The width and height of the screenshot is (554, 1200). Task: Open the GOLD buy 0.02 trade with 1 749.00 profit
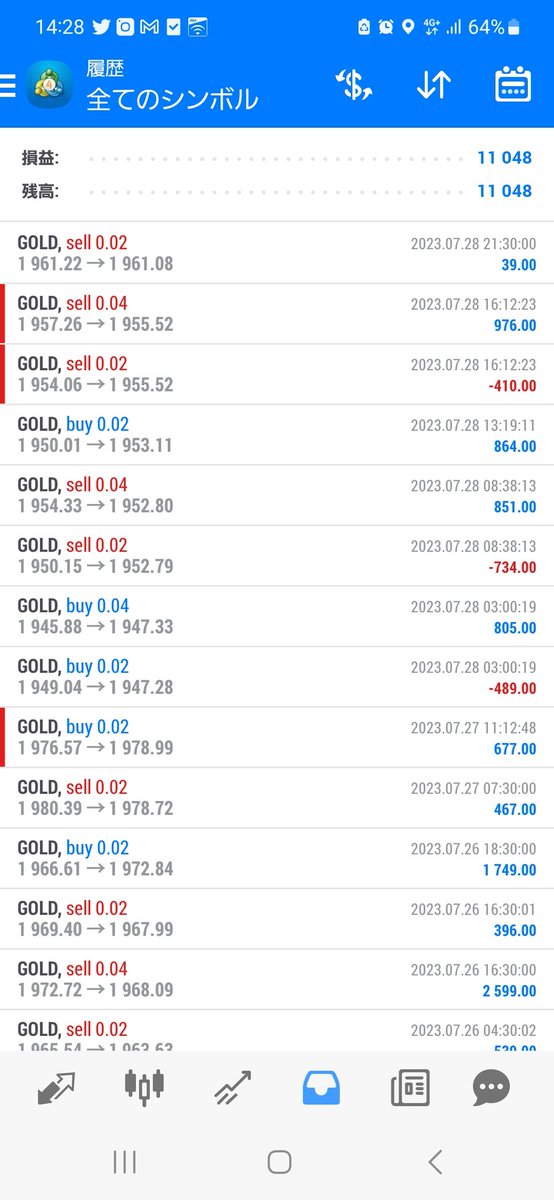click(x=277, y=858)
